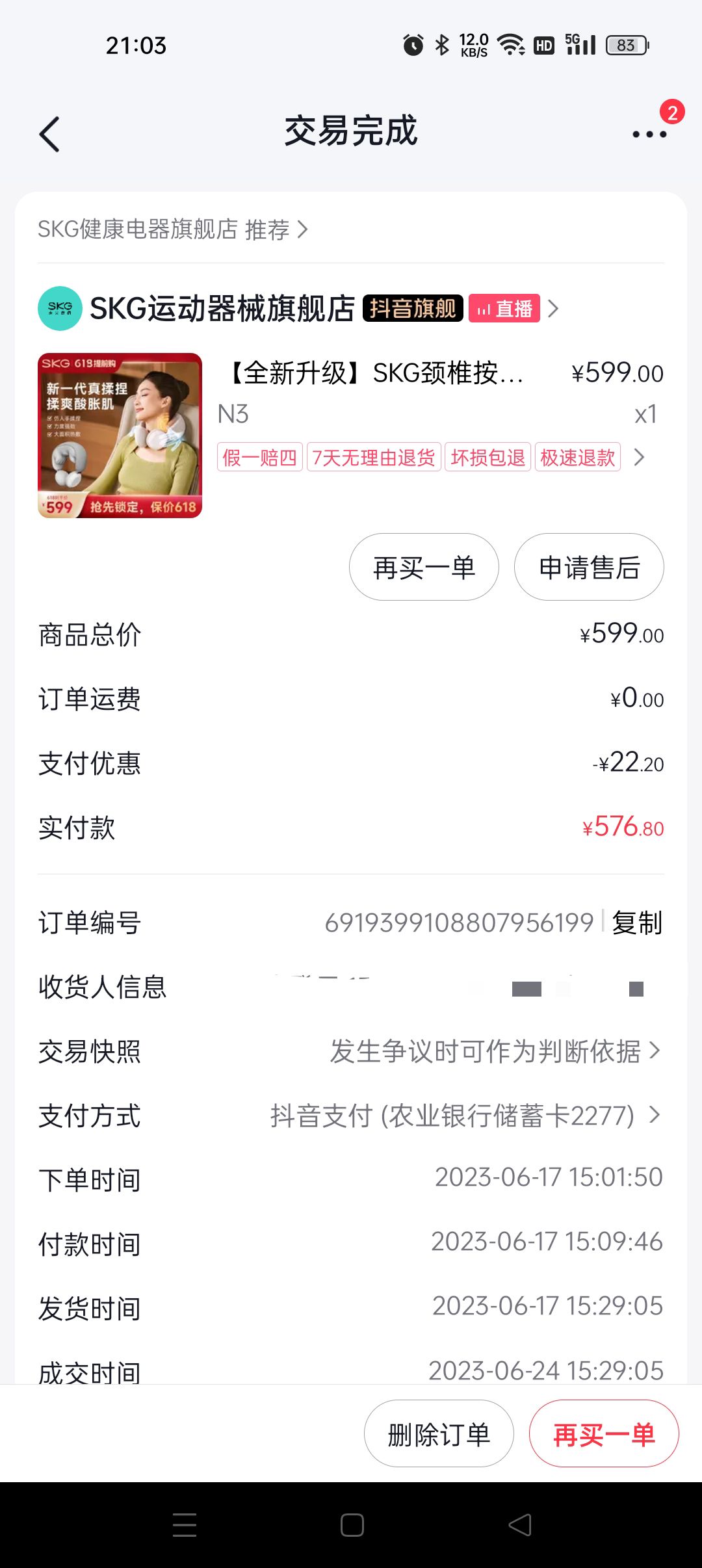The height and width of the screenshot is (1568, 702).
Task: View 支付方式 payment method details
Action: (x=351, y=1116)
